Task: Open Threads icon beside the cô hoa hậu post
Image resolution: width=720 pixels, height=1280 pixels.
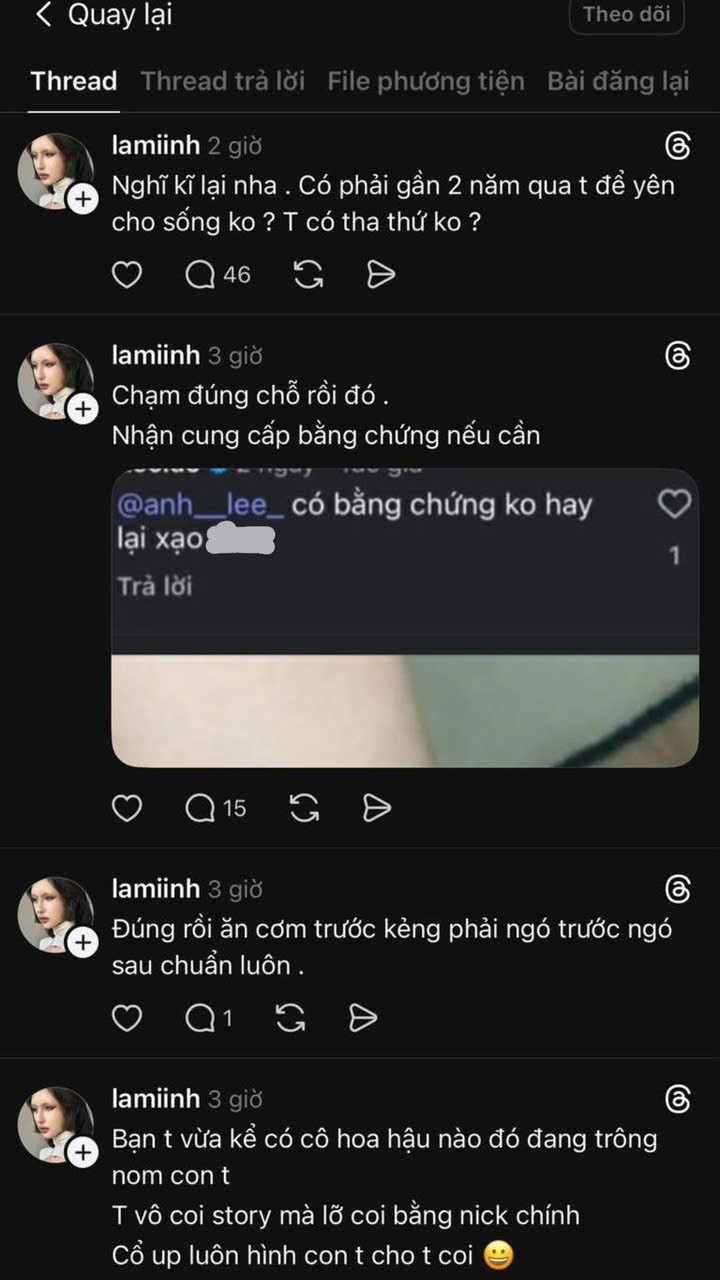Action: pyautogui.click(x=677, y=1100)
